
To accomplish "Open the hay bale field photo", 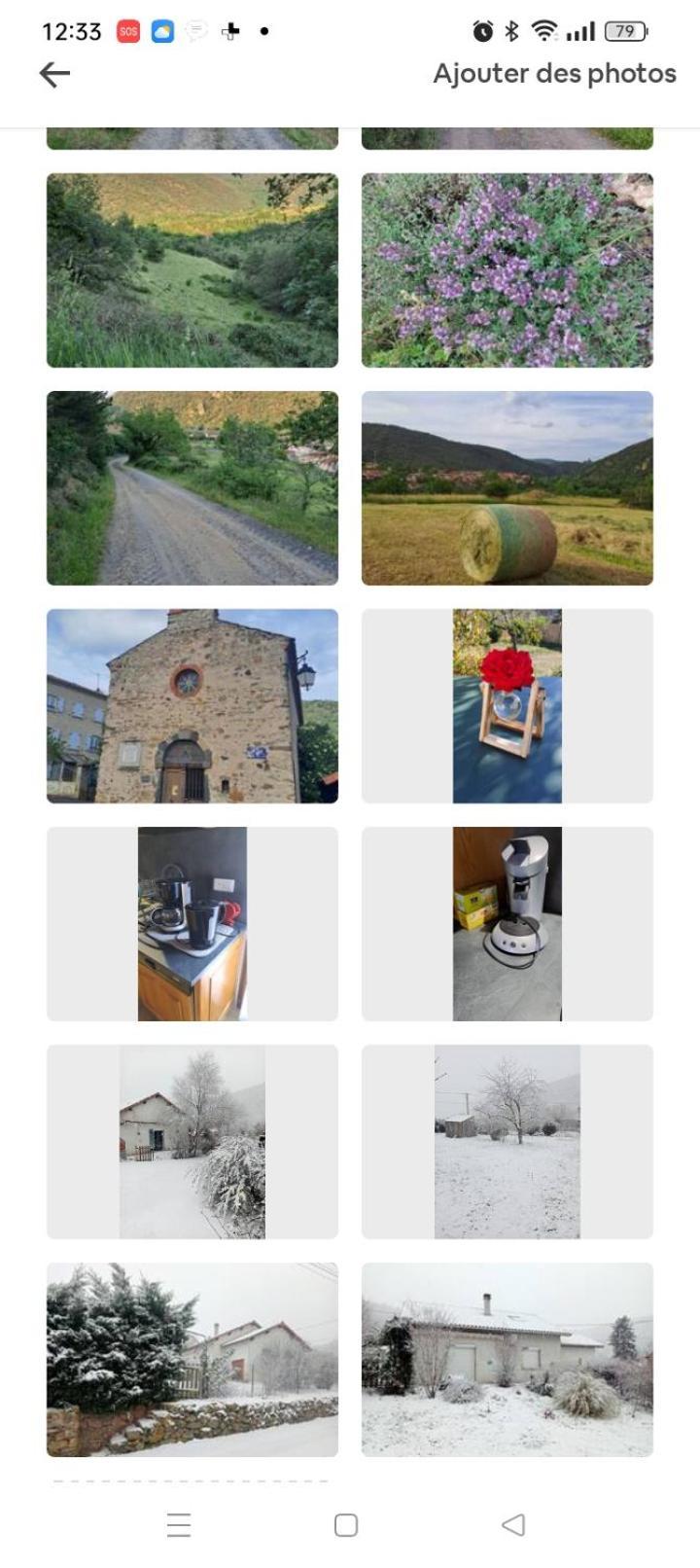I will click(507, 488).
